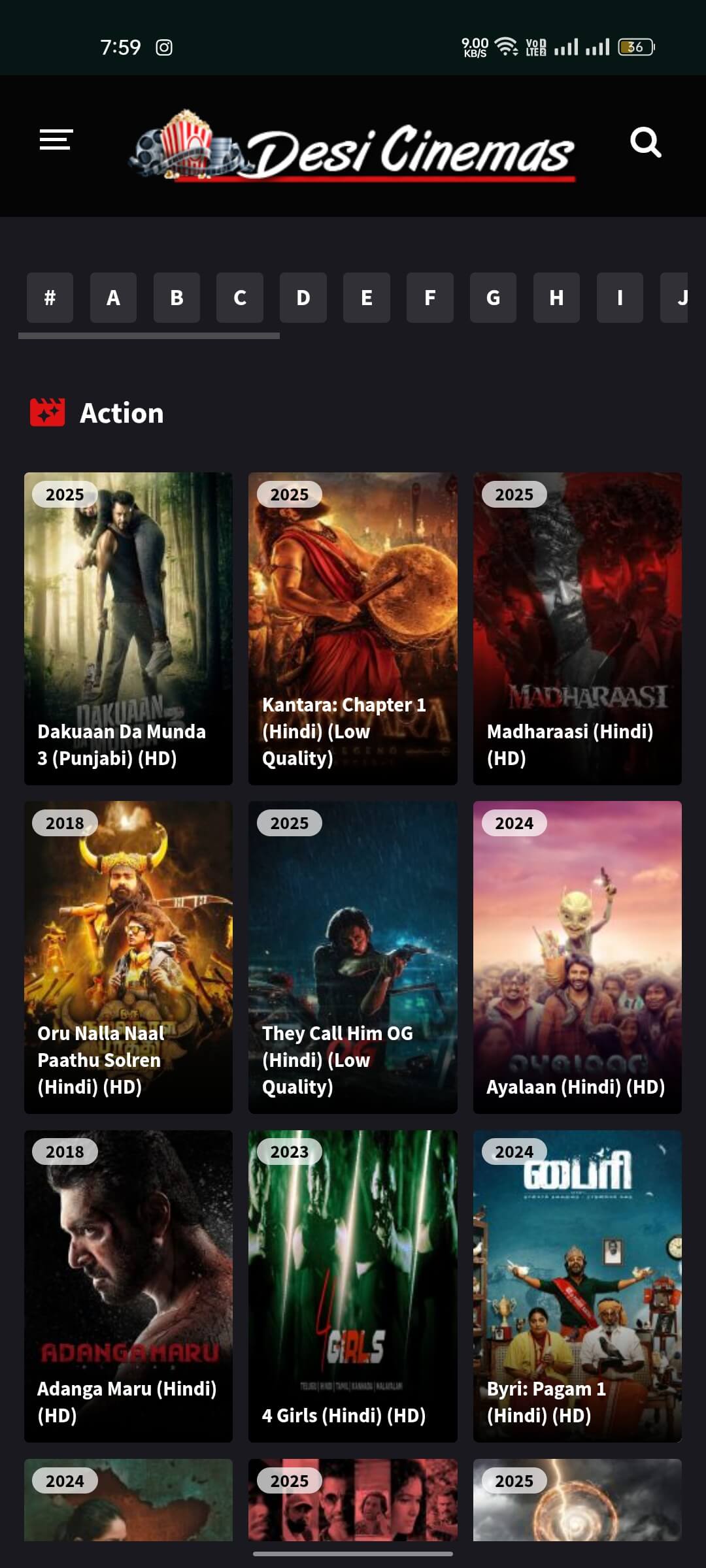This screenshot has height=1568, width=706.
Task: Filter by letter C
Action: click(240, 298)
